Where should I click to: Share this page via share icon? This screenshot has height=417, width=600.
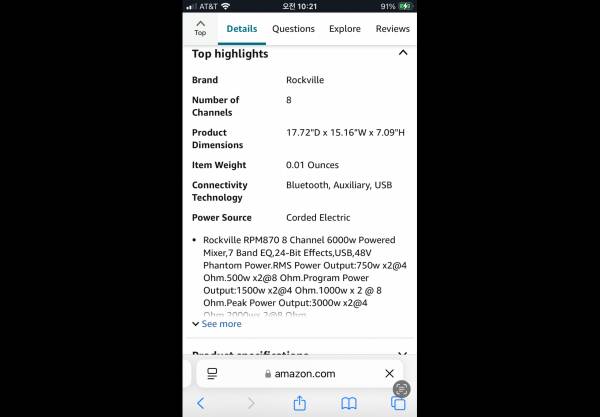click(299, 403)
